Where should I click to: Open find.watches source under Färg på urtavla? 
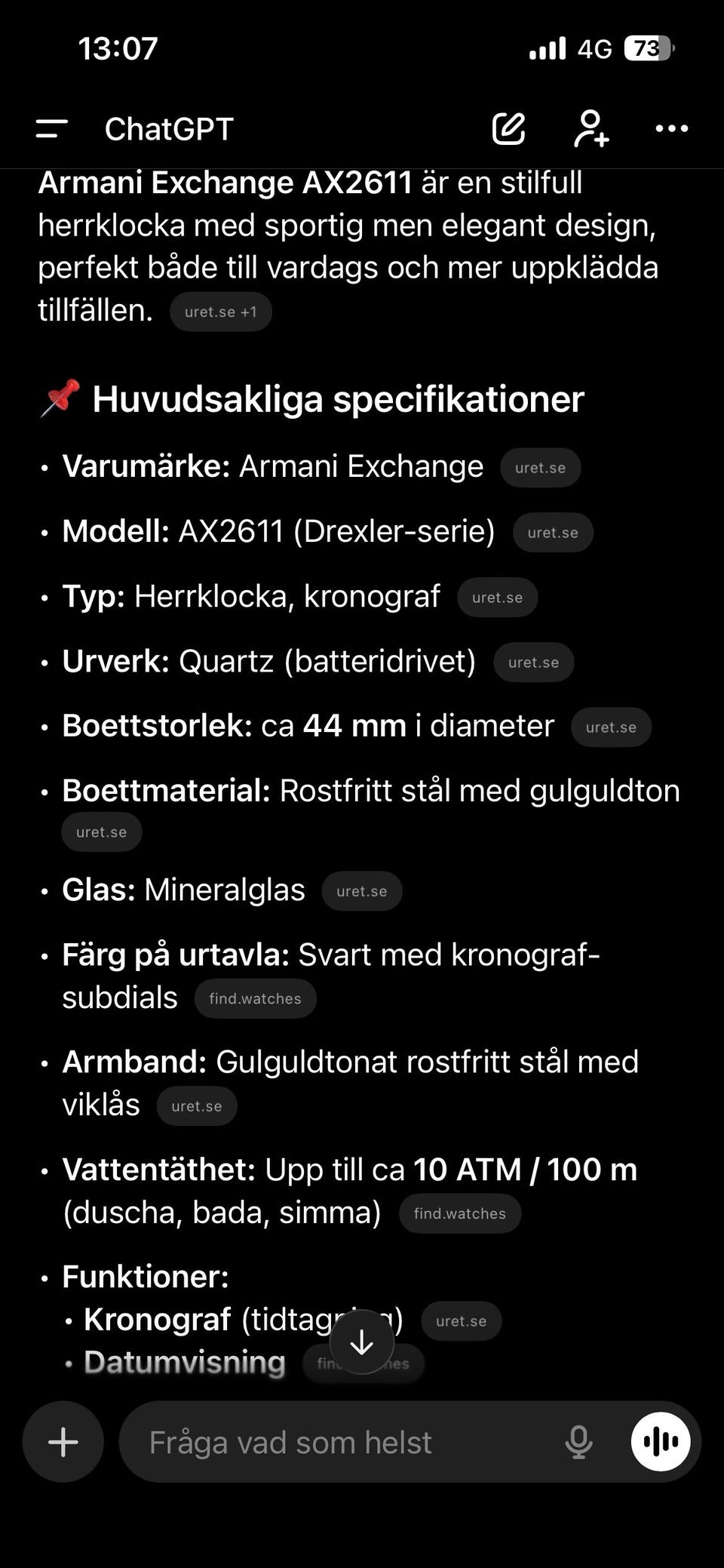coord(256,998)
